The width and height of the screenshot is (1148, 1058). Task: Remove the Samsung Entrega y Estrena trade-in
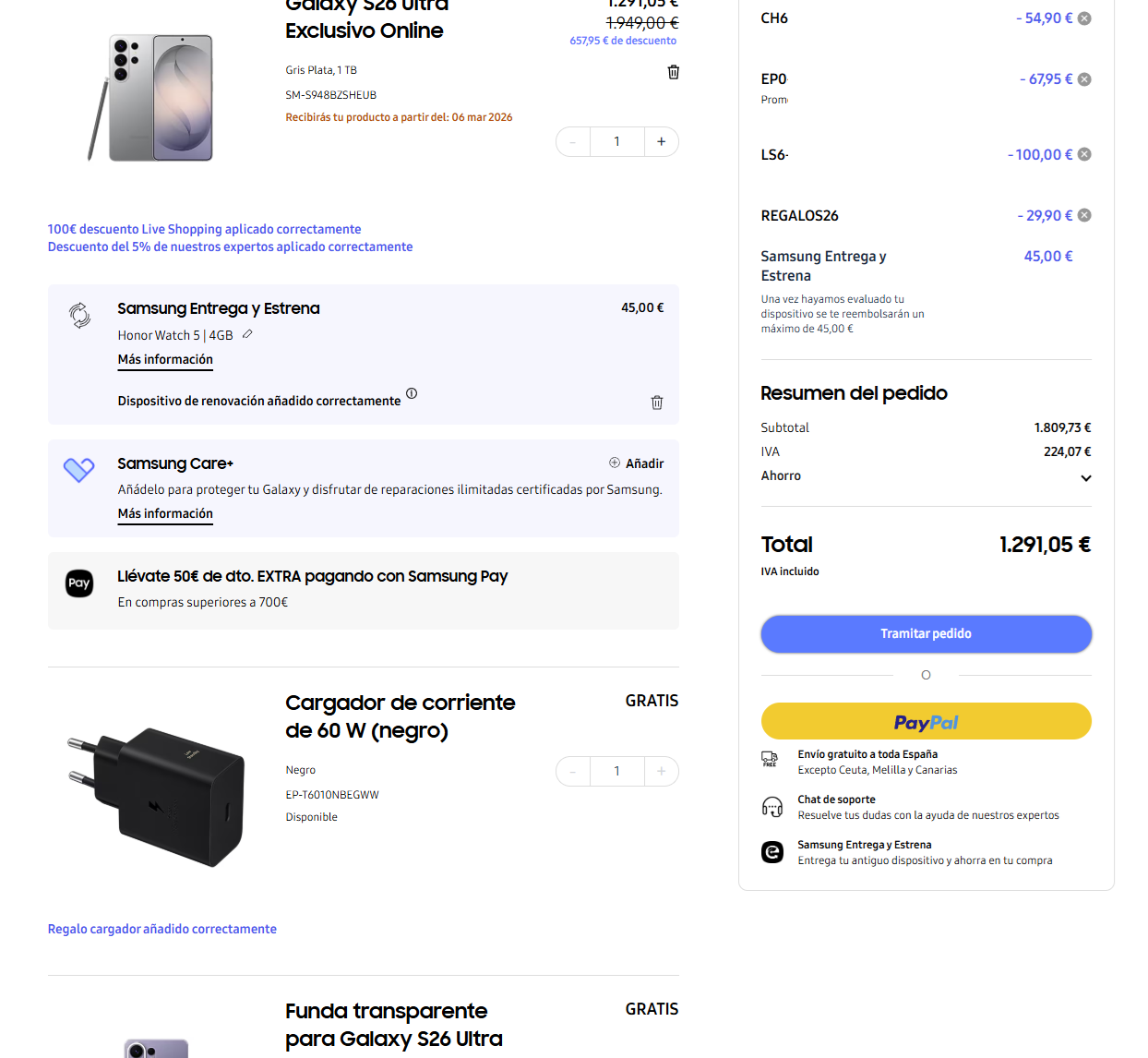657,403
